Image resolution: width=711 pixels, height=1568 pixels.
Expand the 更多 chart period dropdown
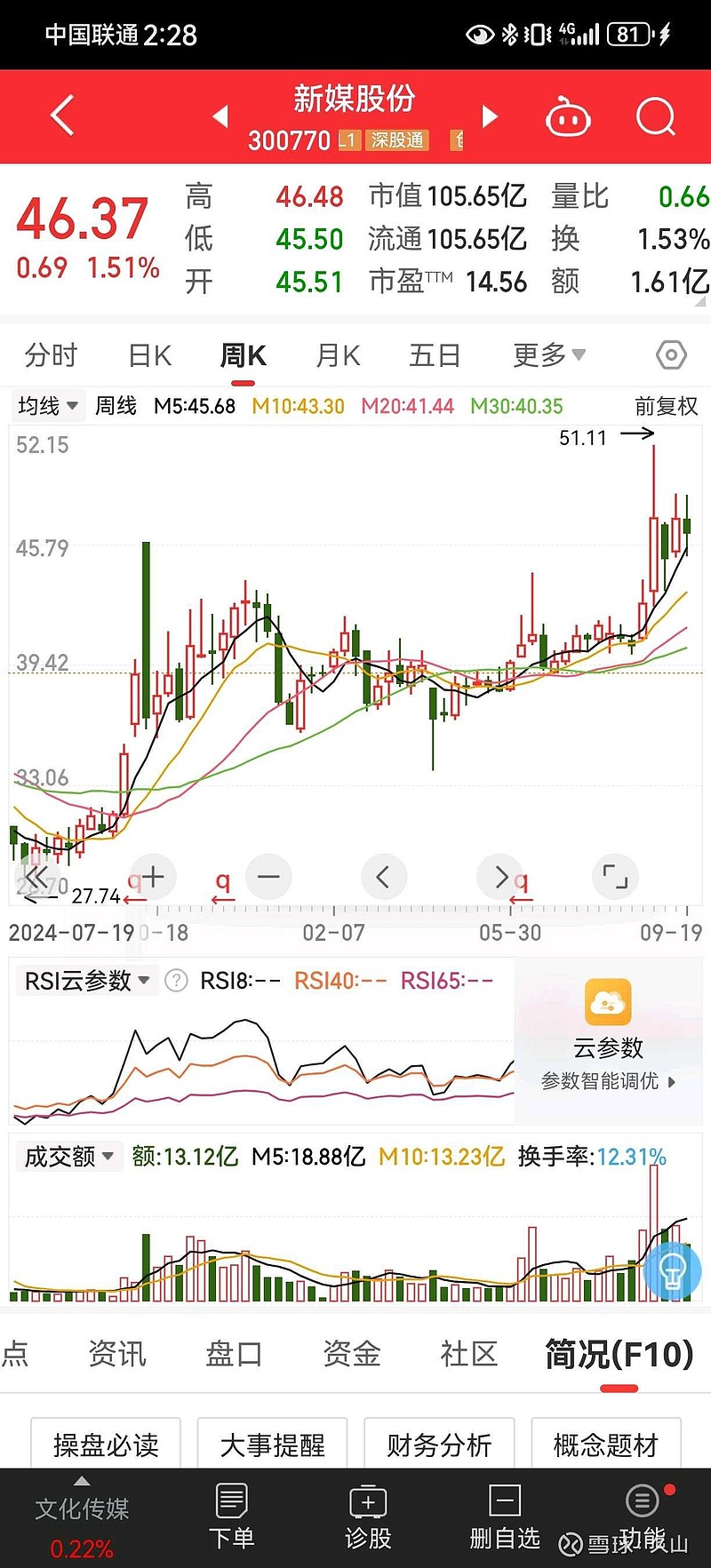[548, 356]
